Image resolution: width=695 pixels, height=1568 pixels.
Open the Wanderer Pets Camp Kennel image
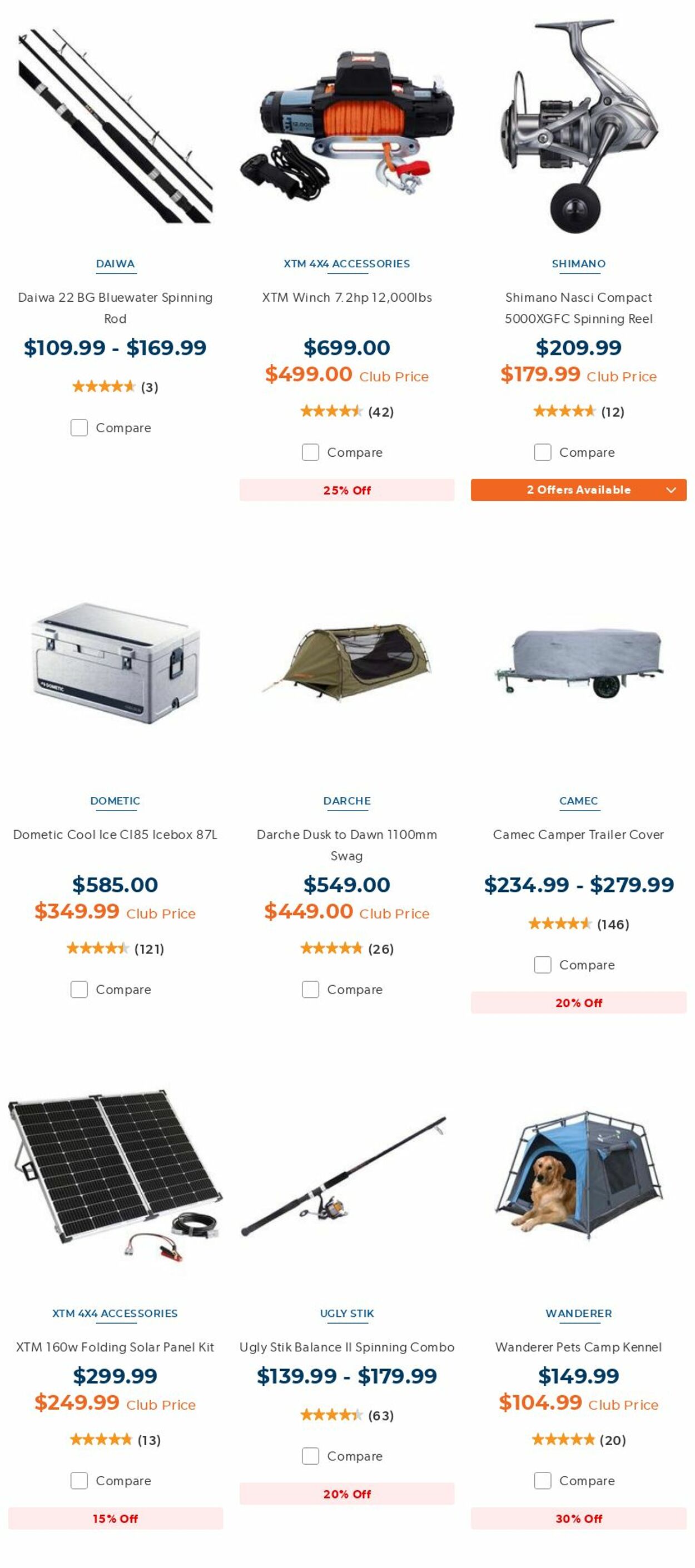[578, 1175]
